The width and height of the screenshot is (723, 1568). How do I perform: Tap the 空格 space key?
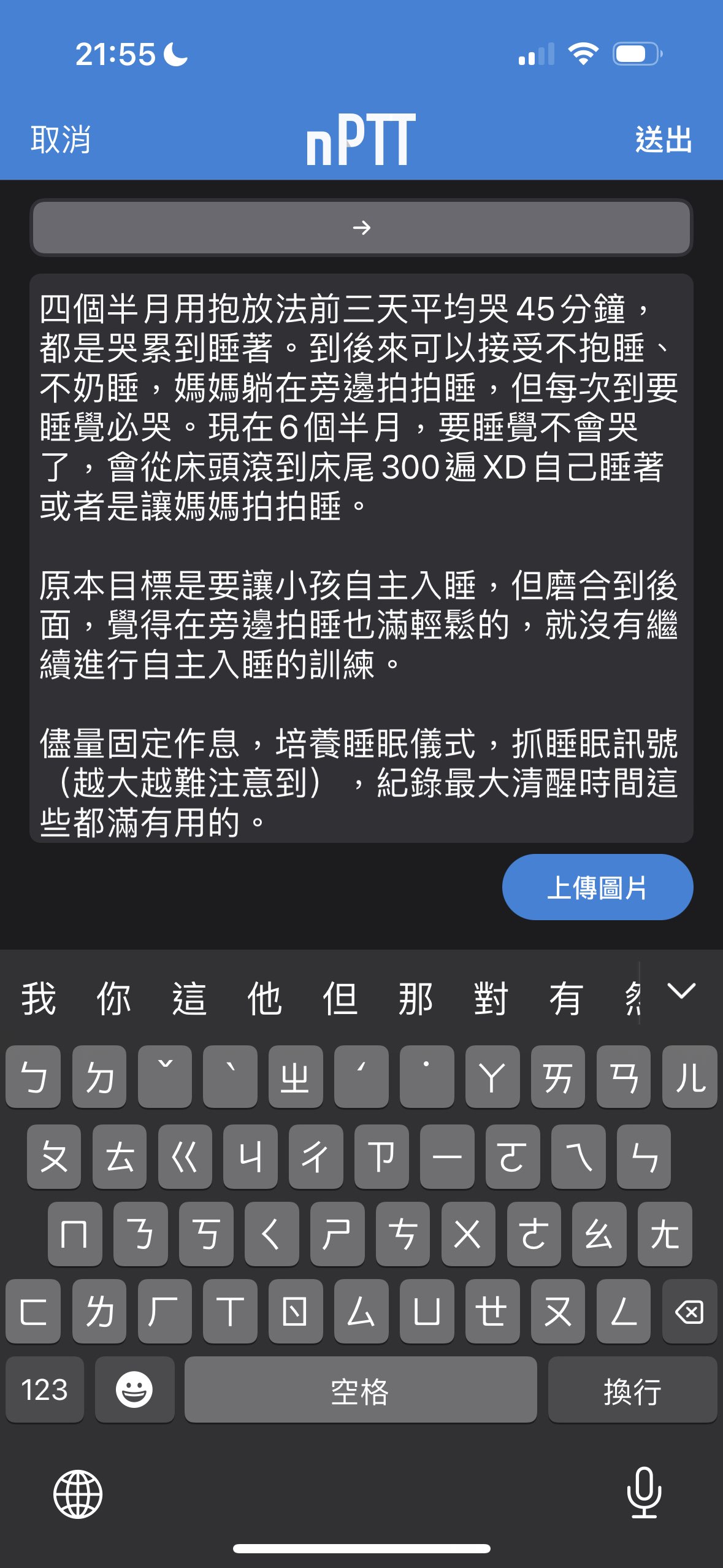[x=361, y=1390]
